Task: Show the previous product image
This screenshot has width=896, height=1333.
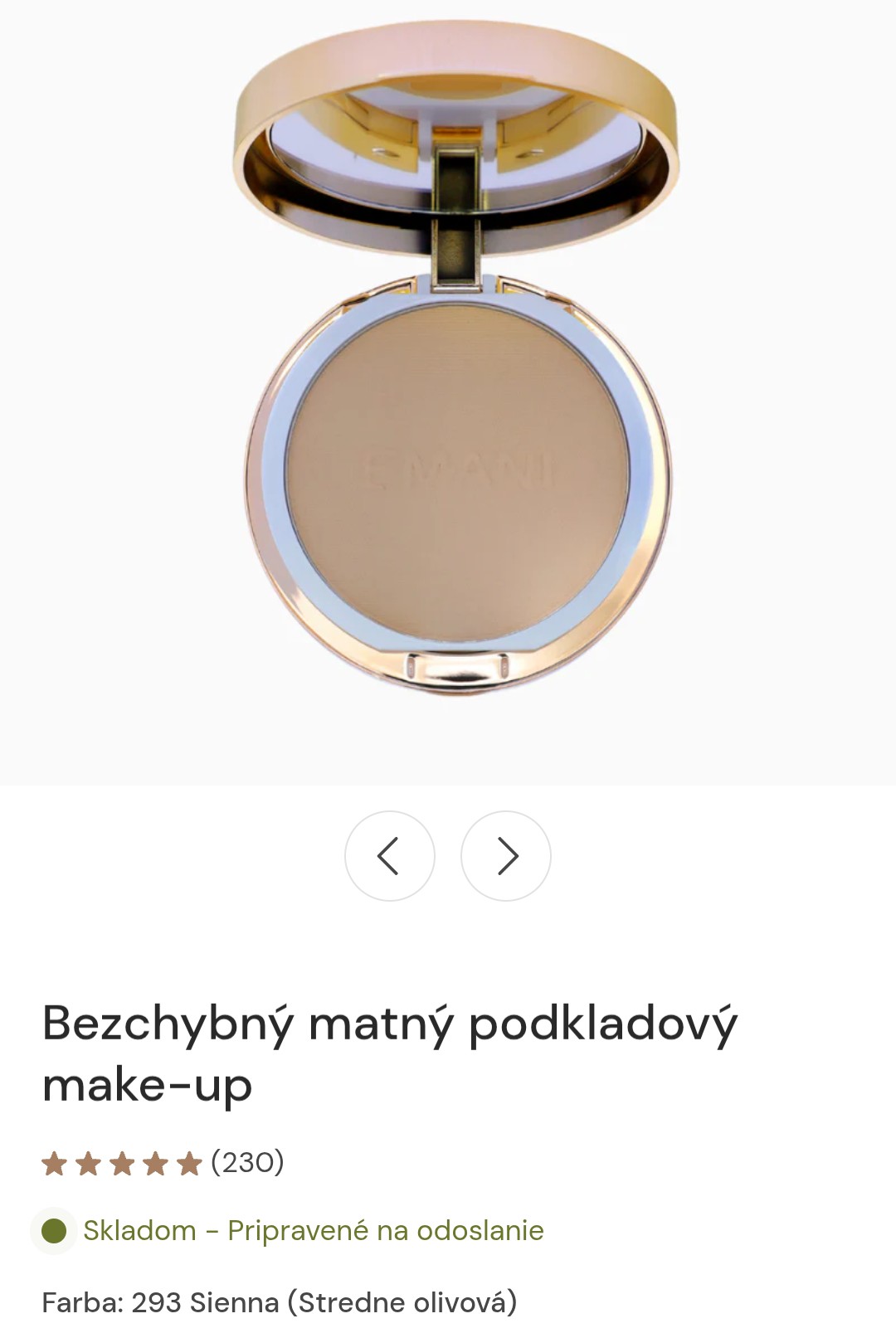Action: coord(389,855)
